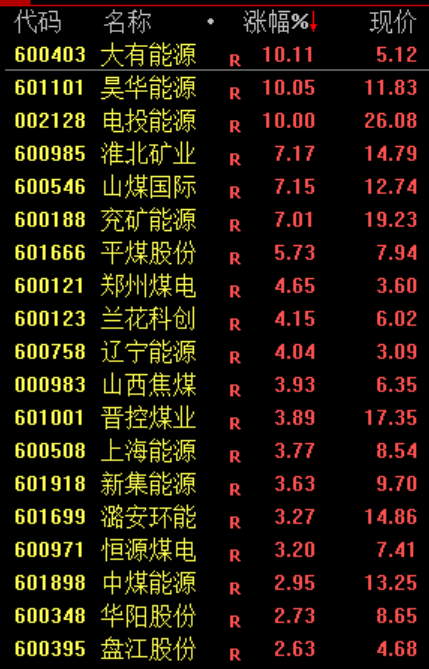Open stock 兖矿能源 600188
The image size is (429, 669).
[x=216, y=219]
